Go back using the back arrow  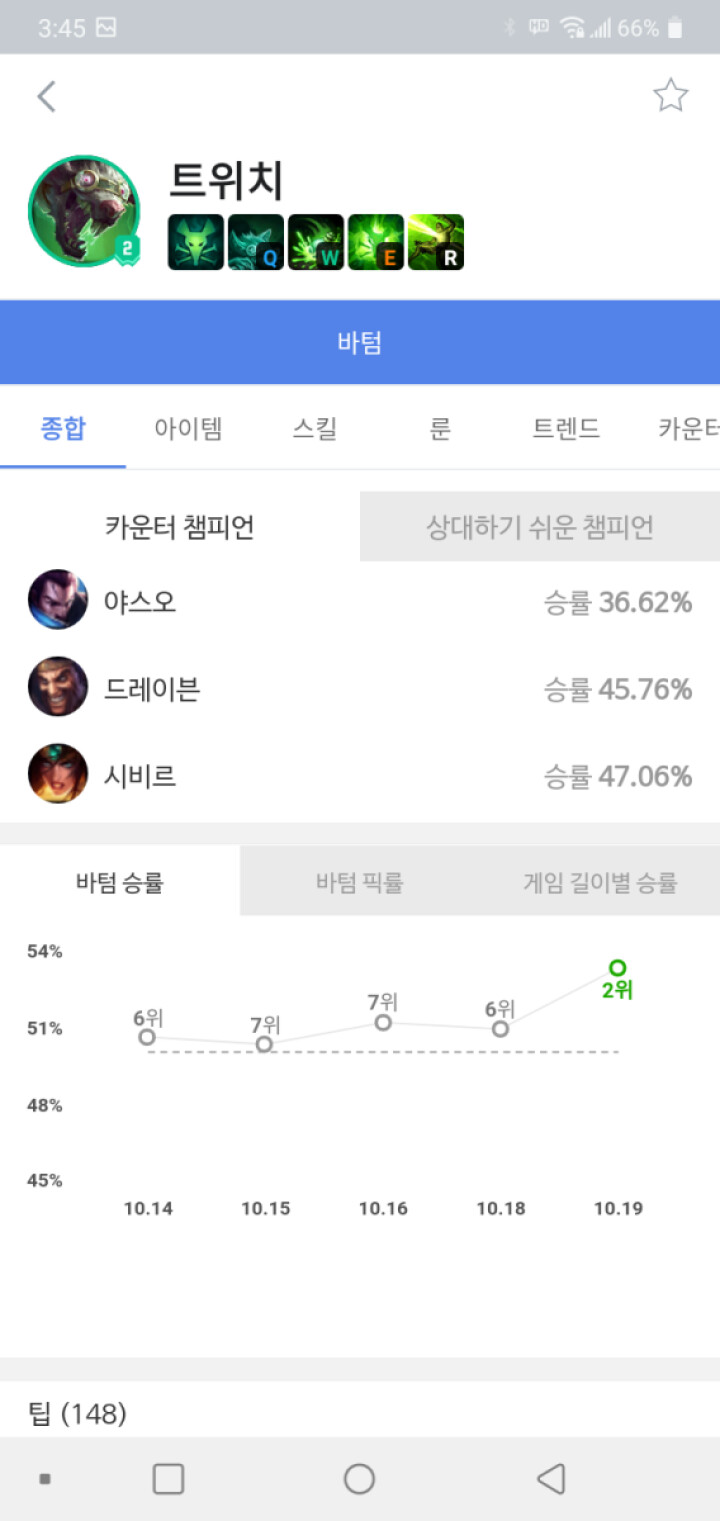click(x=45, y=95)
